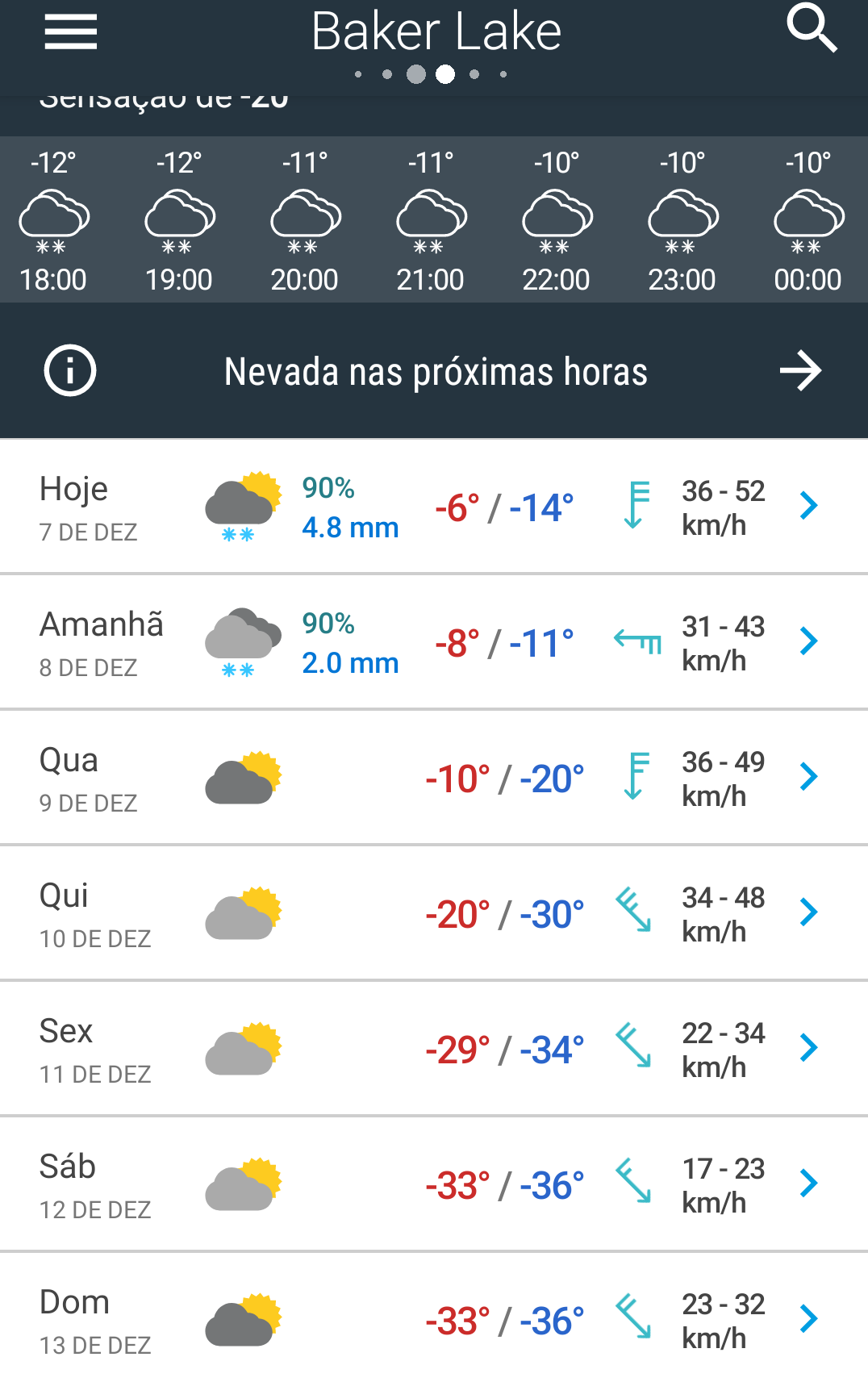Expand the Qua 9 de Dez forecast
868x1382 pixels.
pyautogui.click(x=434, y=778)
